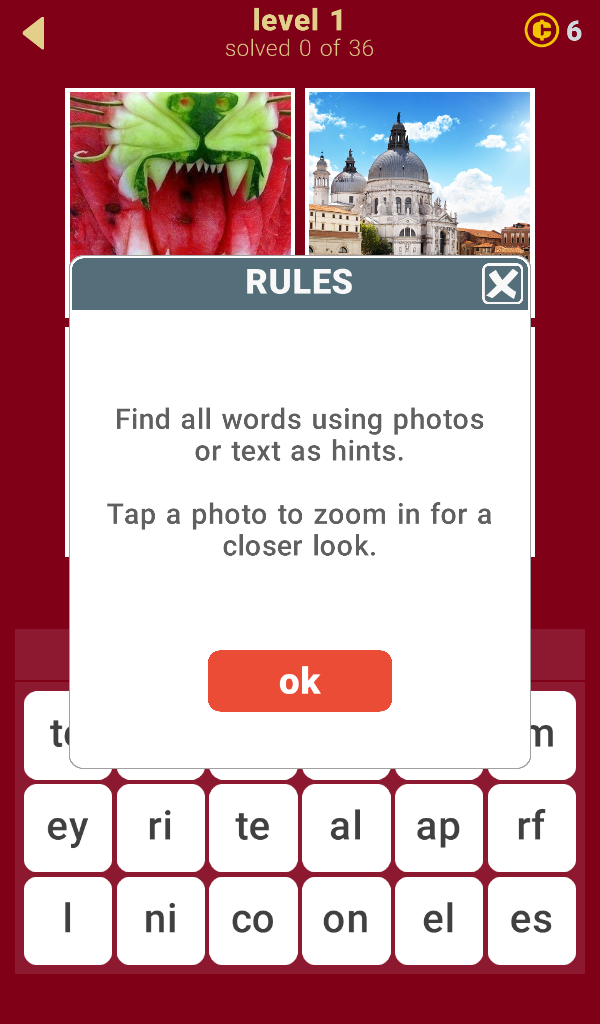Image resolution: width=600 pixels, height=1024 pixels.
Task: Select the "ri" letter tile
Action: [161, 827]
